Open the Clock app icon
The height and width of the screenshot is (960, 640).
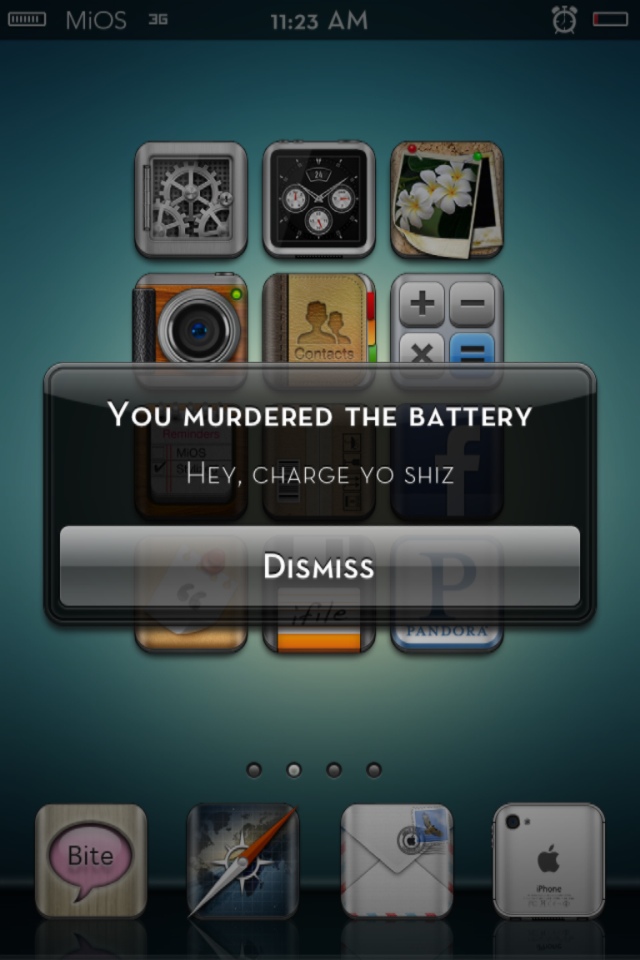pos(319,199)
